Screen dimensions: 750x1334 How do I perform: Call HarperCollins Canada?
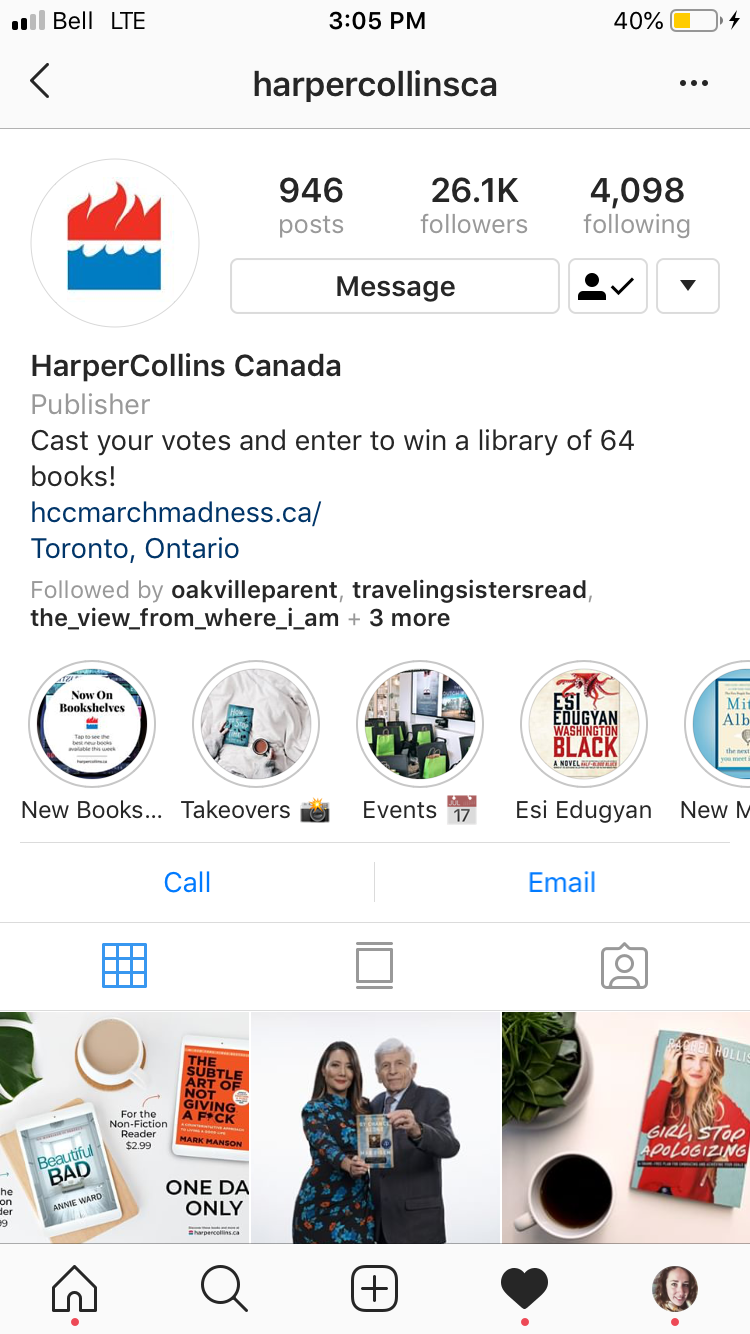(x=187, y=882)
